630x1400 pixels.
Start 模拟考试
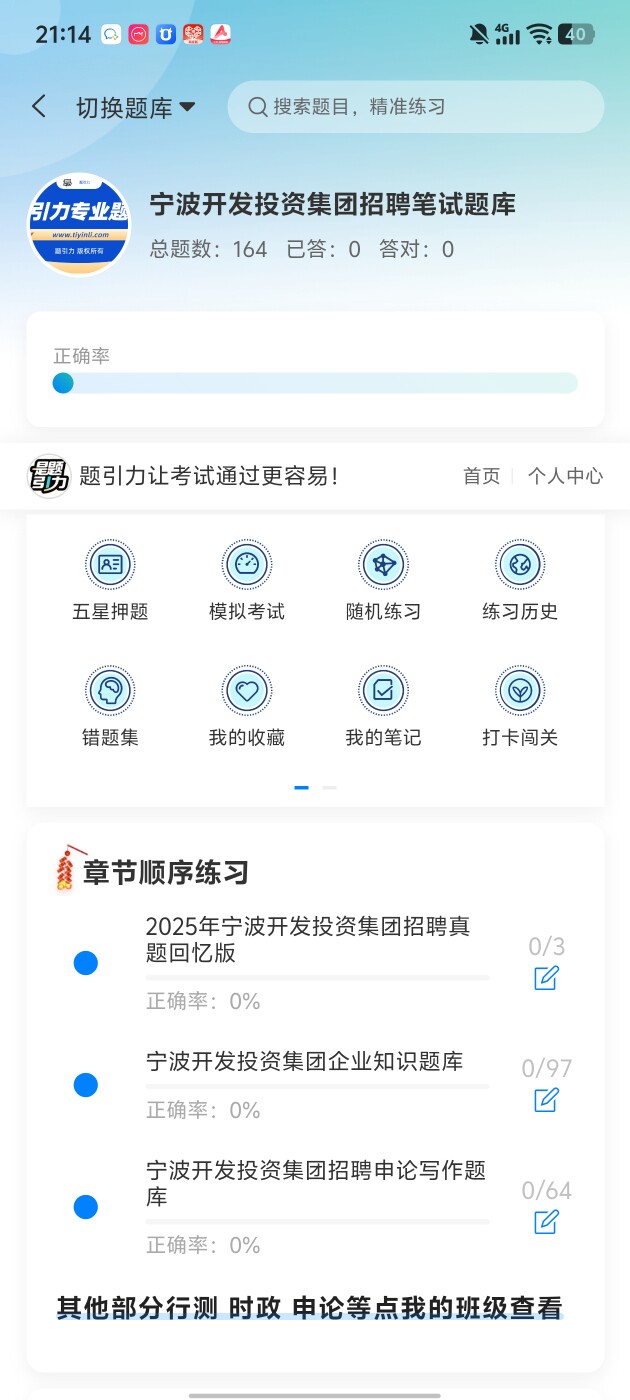click(x=246, y=581)
